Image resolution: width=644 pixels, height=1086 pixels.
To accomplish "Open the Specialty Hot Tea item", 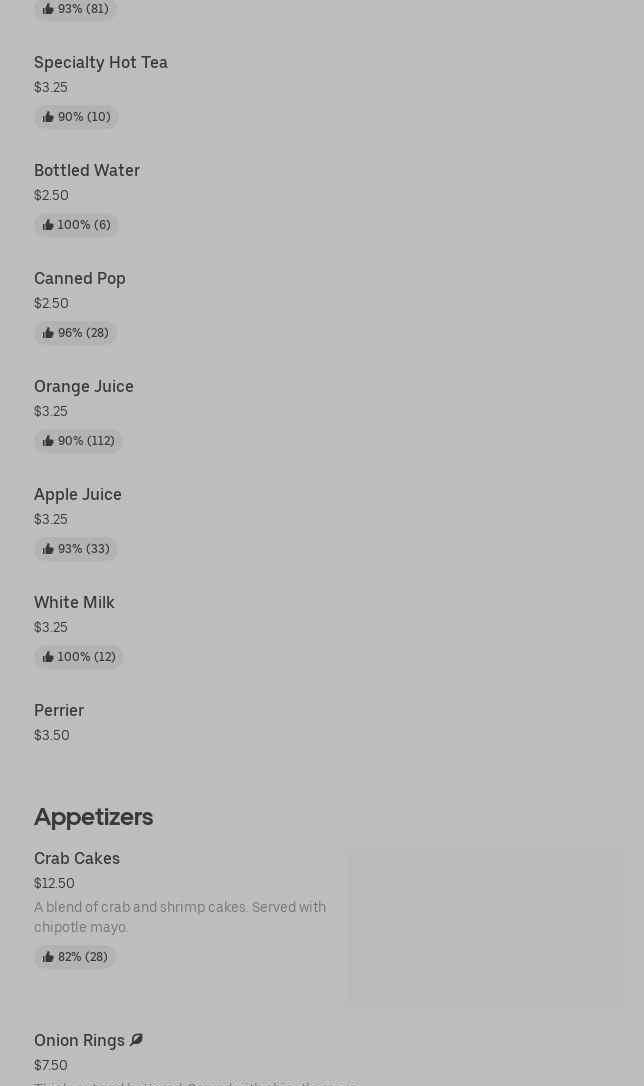I will pos(101,63).
